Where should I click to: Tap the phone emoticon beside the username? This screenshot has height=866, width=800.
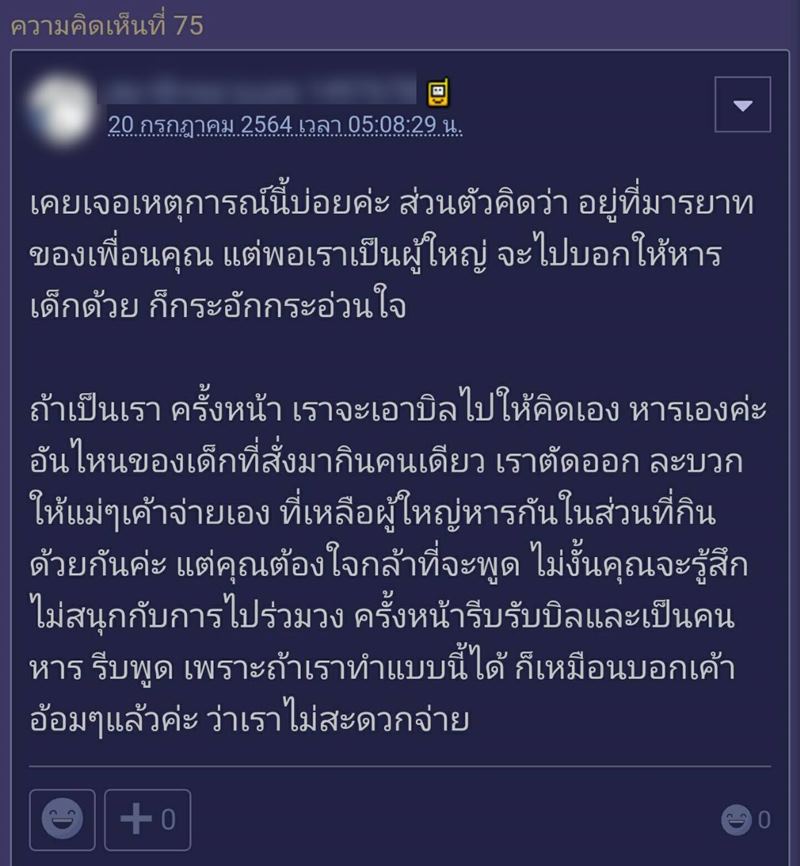pos(440,95)
